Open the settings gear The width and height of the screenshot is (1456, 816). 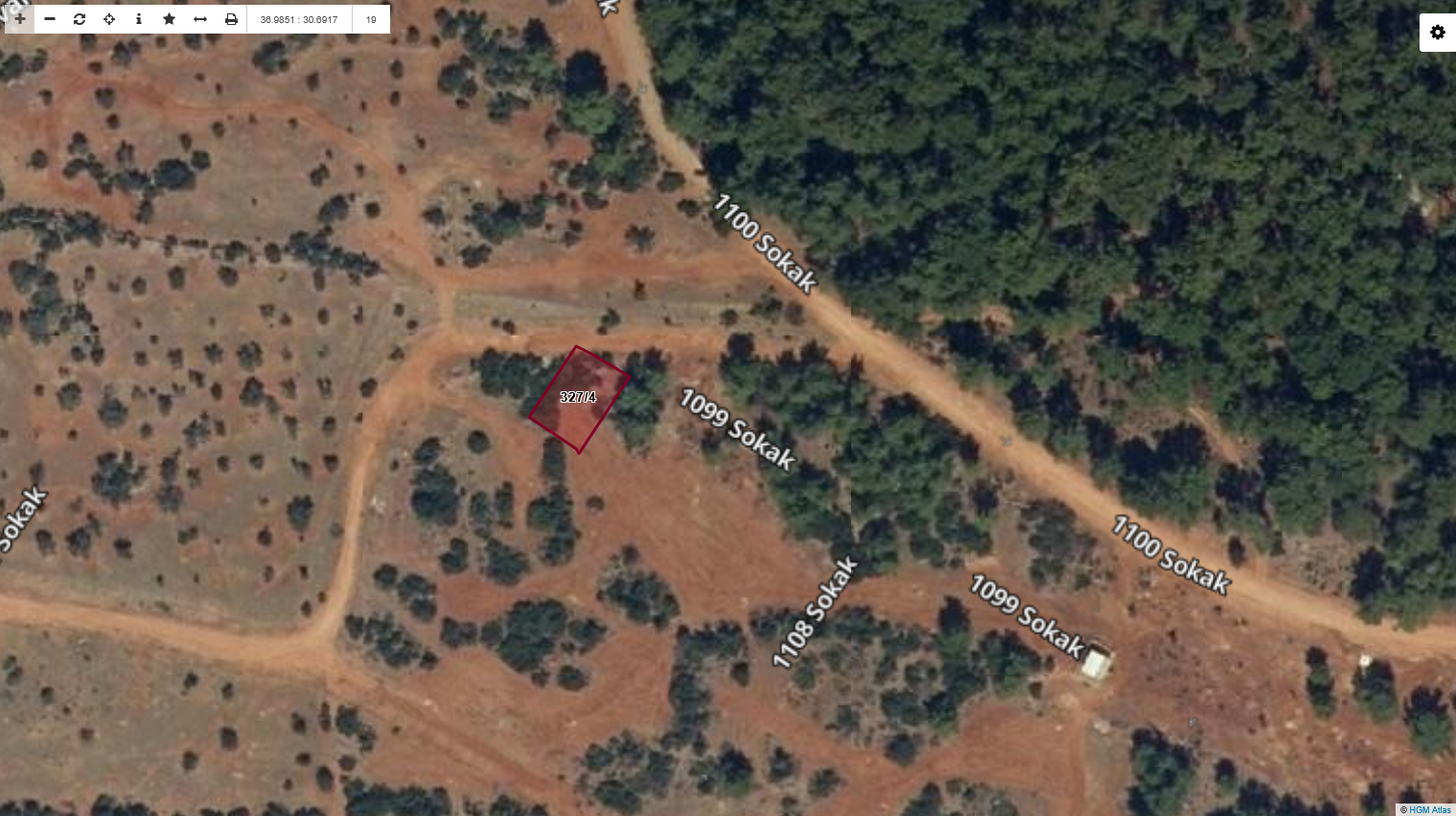(1437, 33)
